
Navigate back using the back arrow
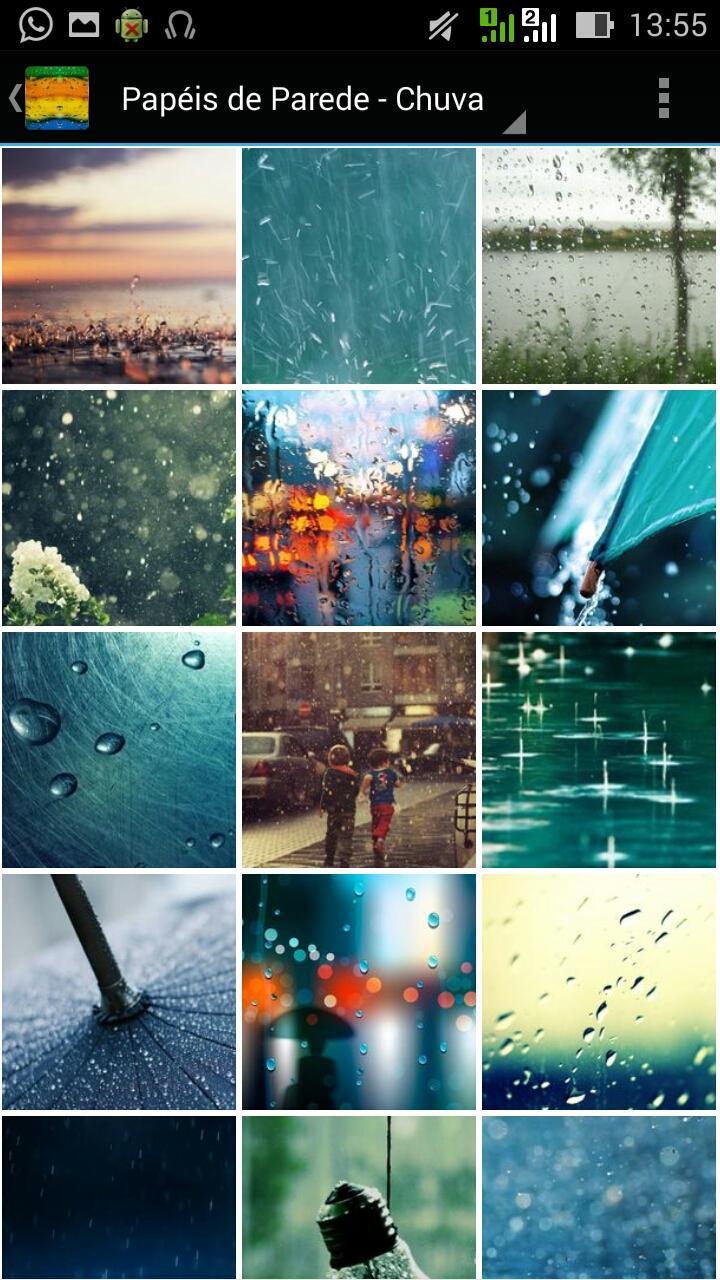pos(13,97)
